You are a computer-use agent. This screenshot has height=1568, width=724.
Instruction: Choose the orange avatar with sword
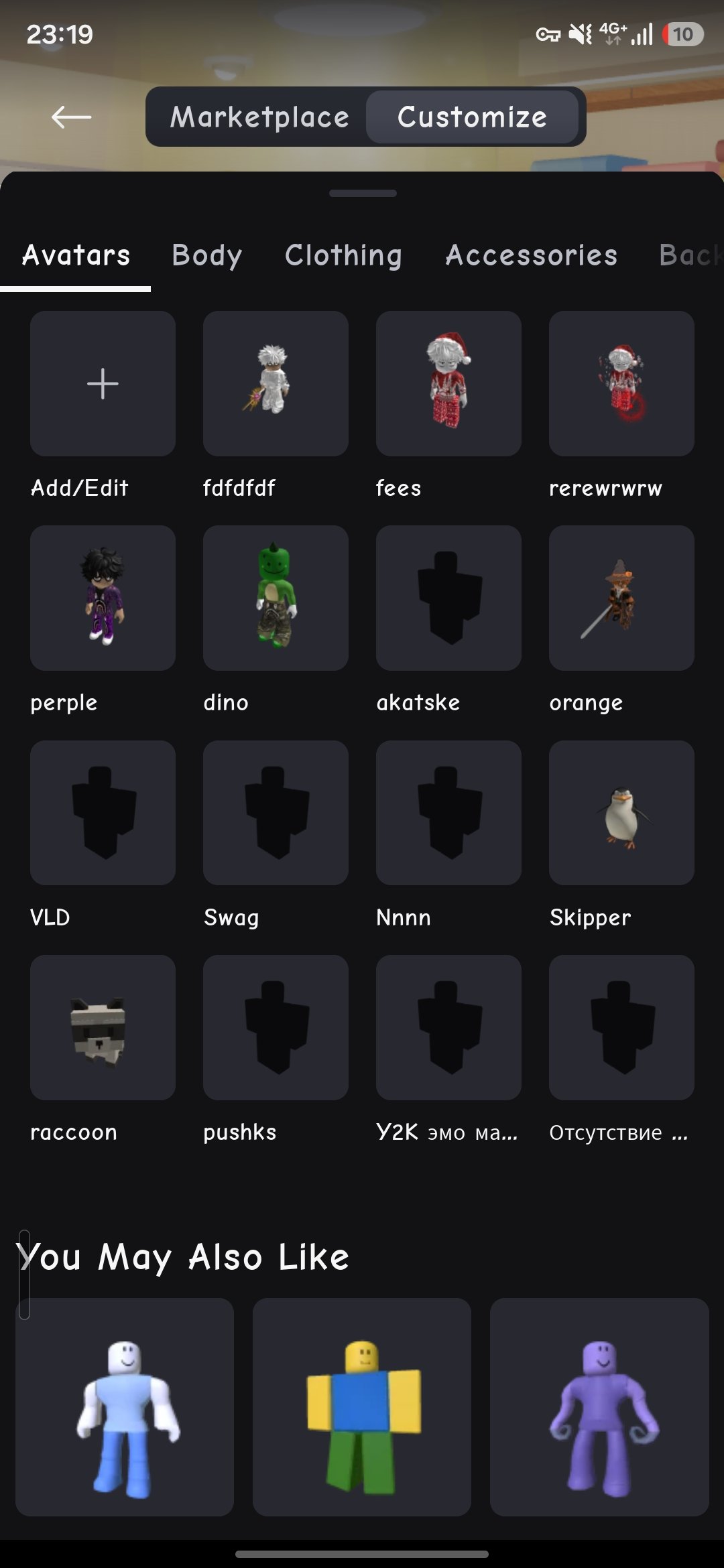click(621, 598)
